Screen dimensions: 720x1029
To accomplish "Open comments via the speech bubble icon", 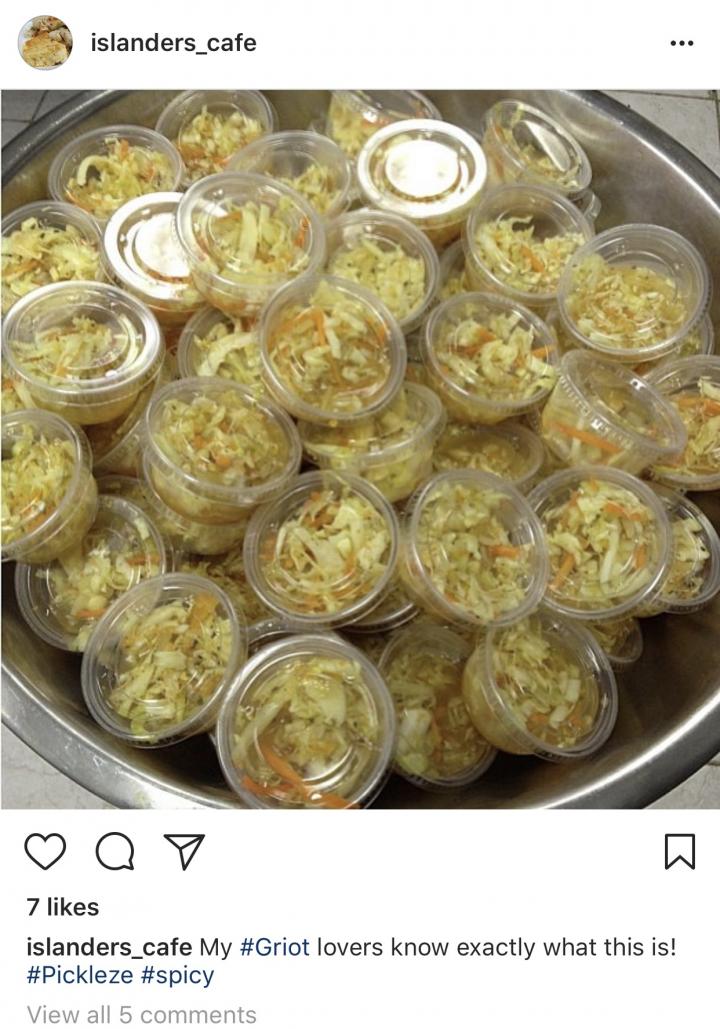I will coord(115,852).
